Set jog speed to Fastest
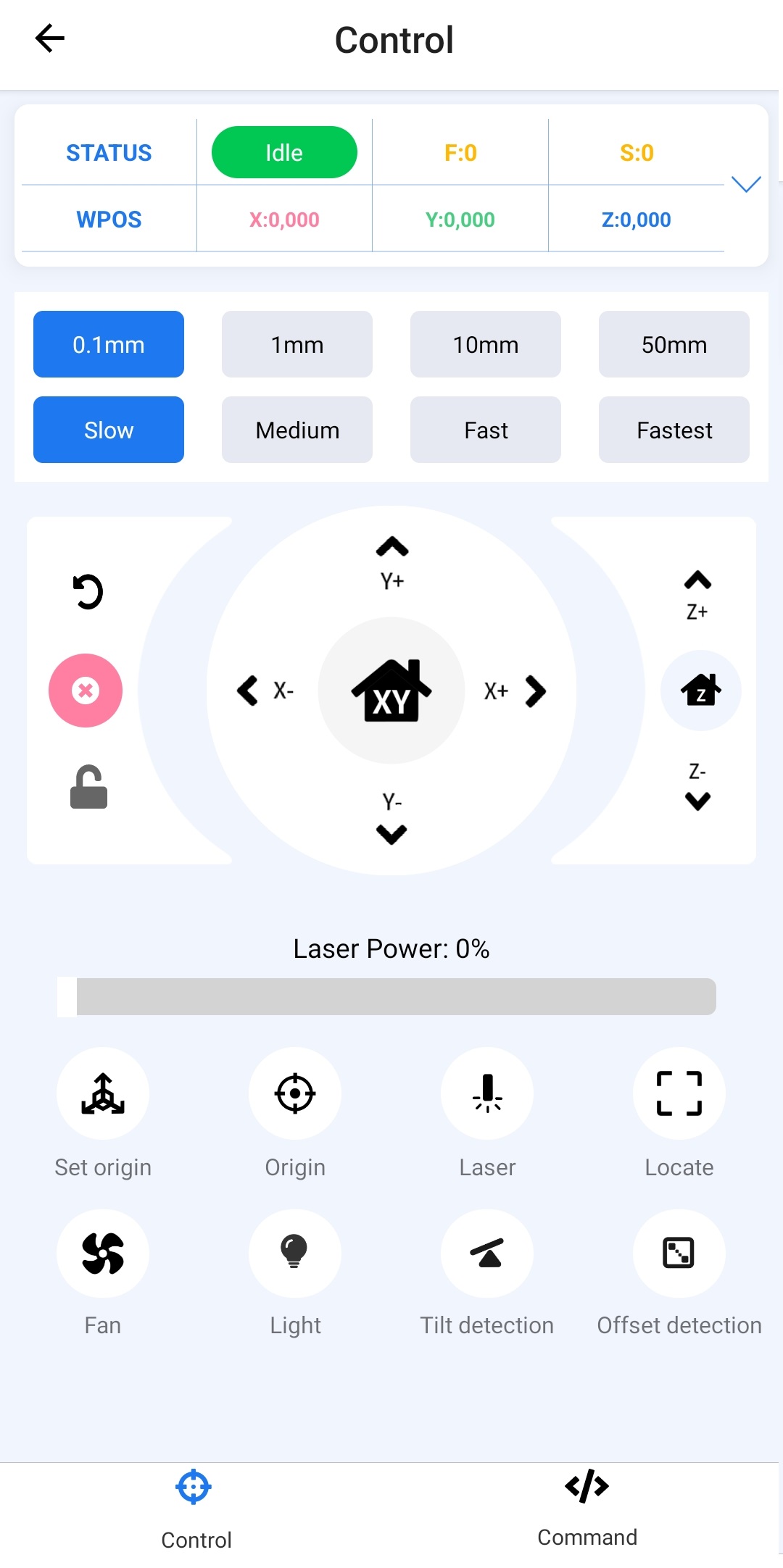The image size is (783, 1568). point(674,430)
